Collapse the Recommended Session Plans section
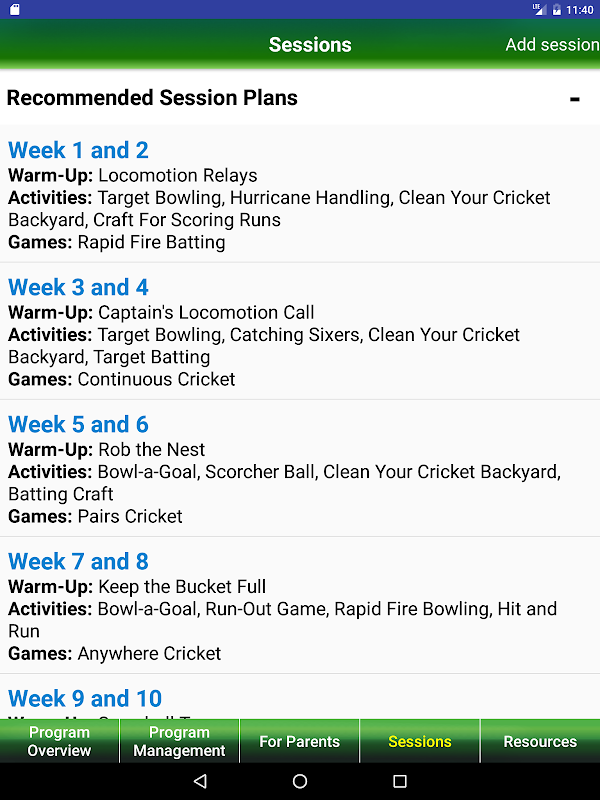Image resolution: width=600 pixels, height=800 pixels. pyautogui.click(x=574, y=98)
